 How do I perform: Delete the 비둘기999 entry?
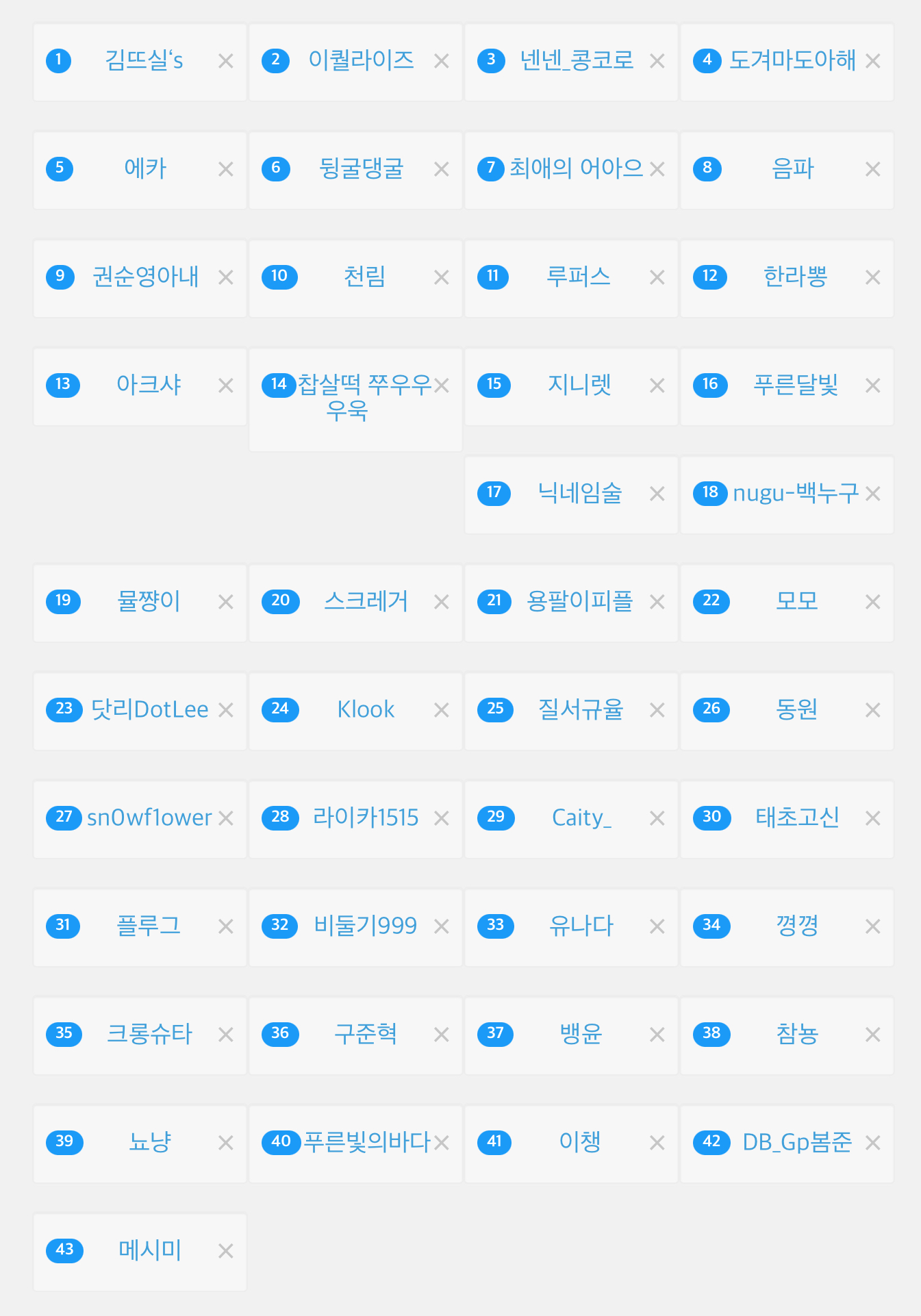coord(442,926)
